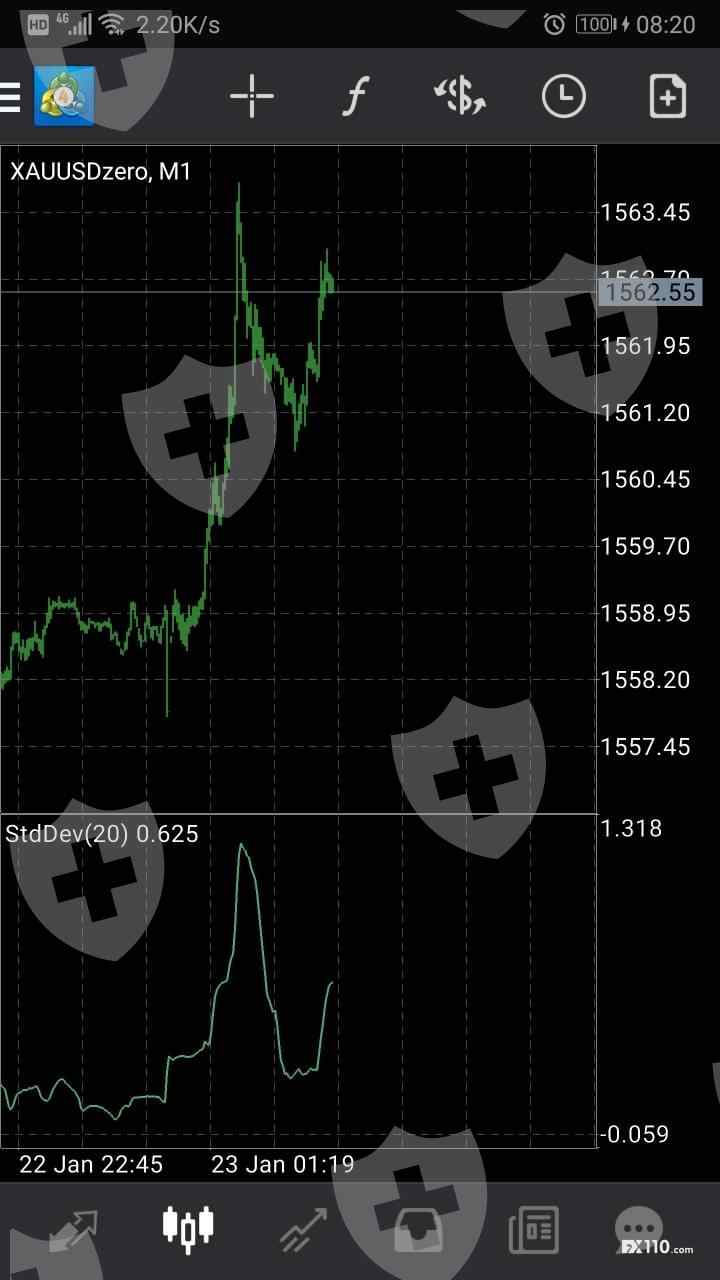The image size is (720, 1280).
Task: Switch to the Trade tab
Action: tap(303, 1229)
